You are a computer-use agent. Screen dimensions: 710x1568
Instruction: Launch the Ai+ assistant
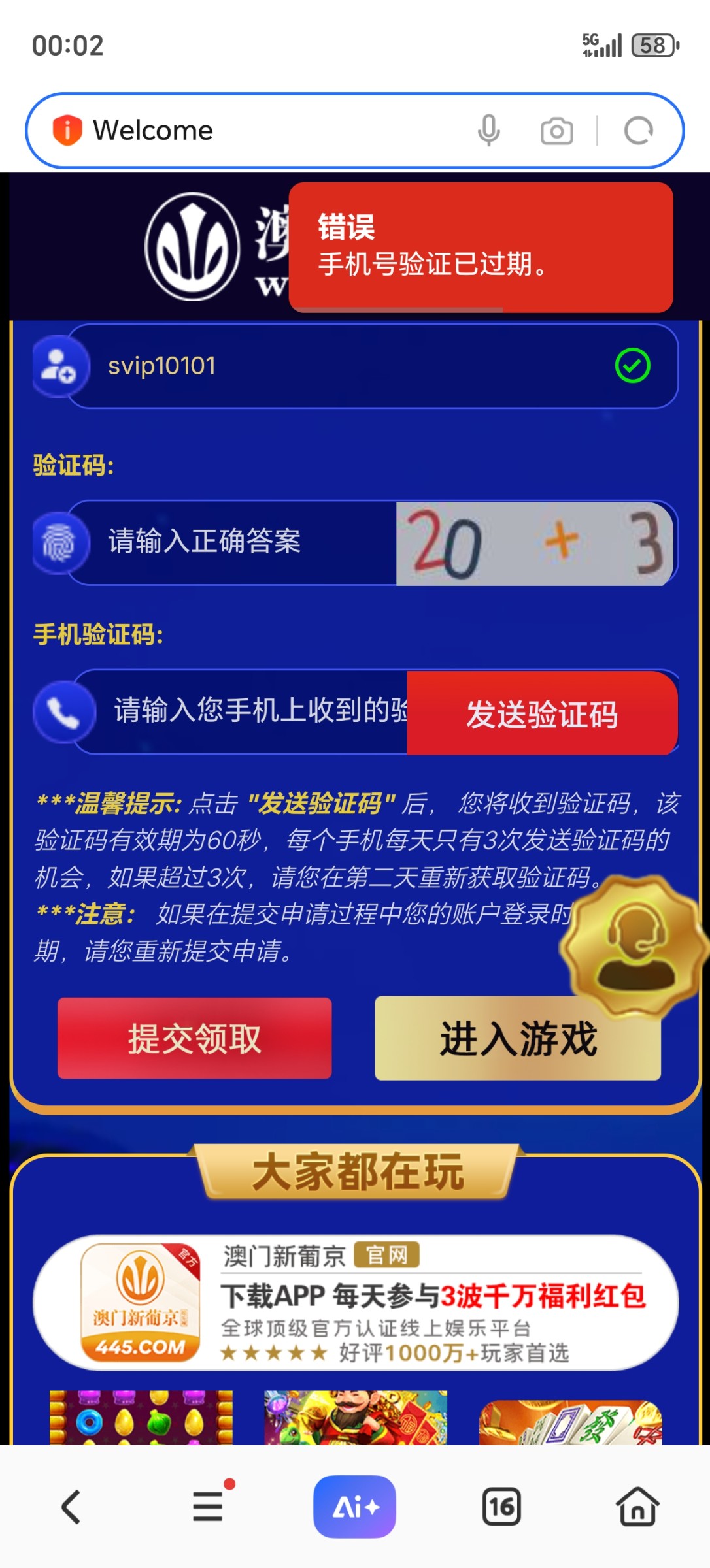(354, 1507)
